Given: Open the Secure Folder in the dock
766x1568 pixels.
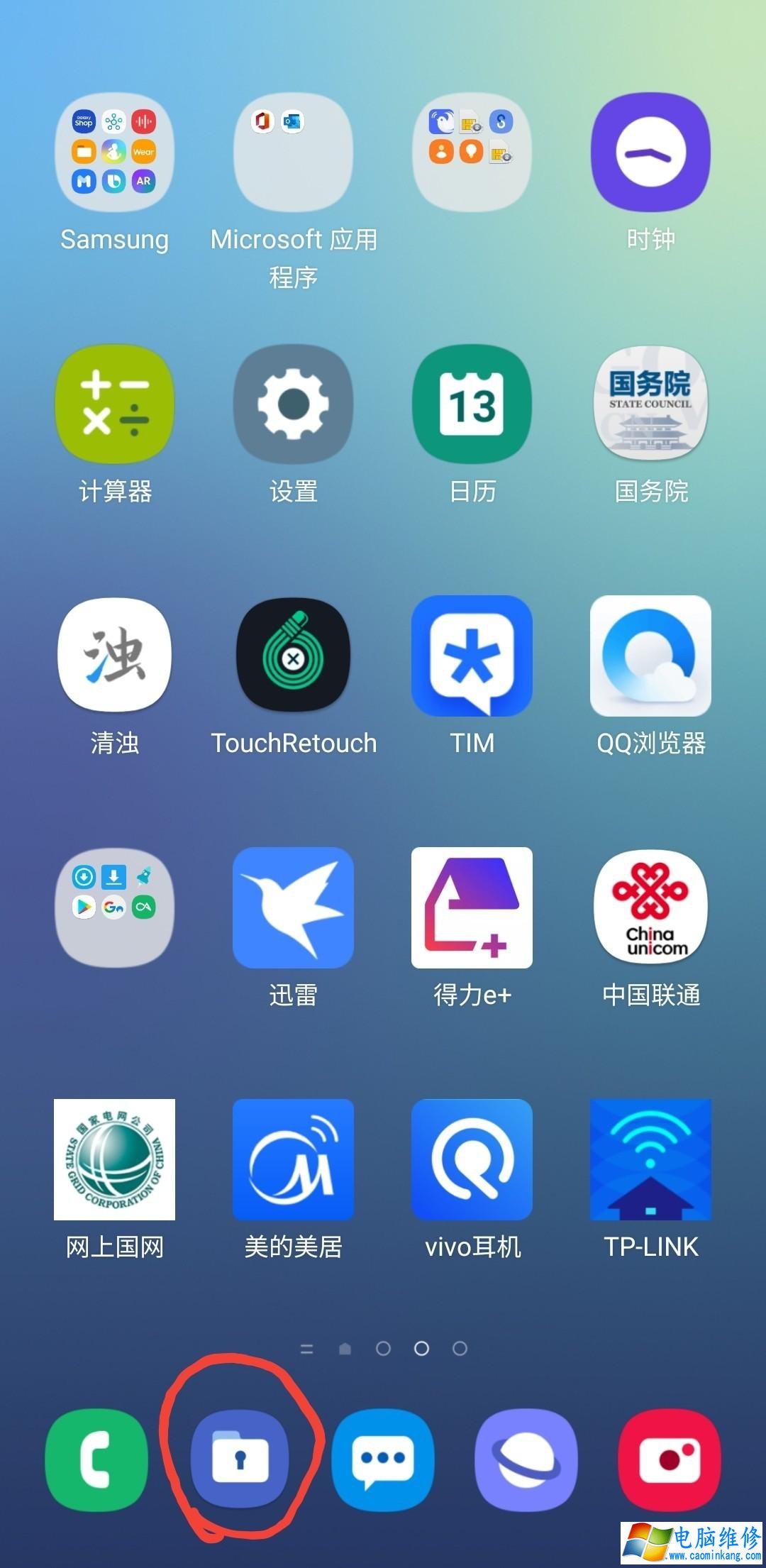Looking at the screenshot, I should tap(240, 1459).
